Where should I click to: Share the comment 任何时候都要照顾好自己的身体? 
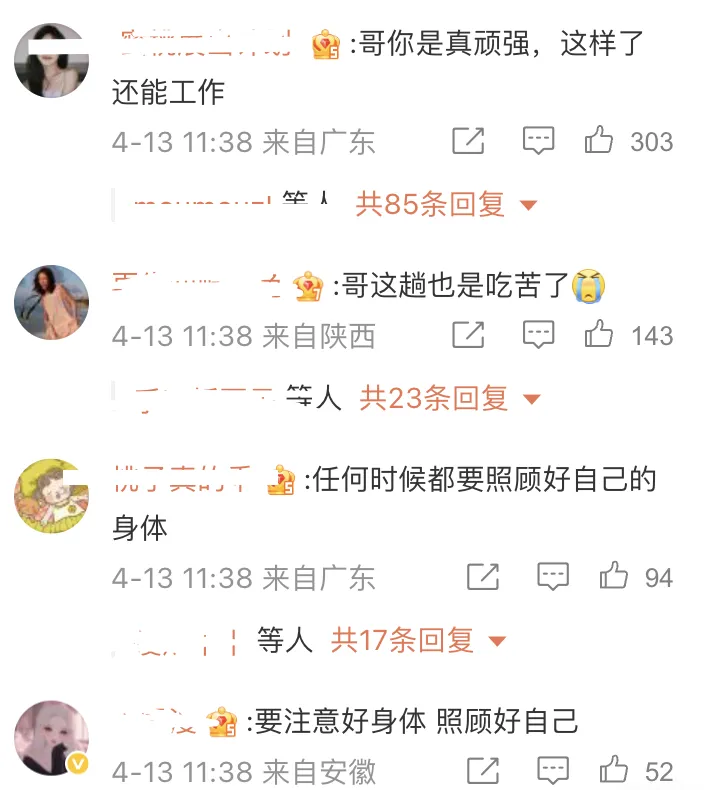(483, 576)
